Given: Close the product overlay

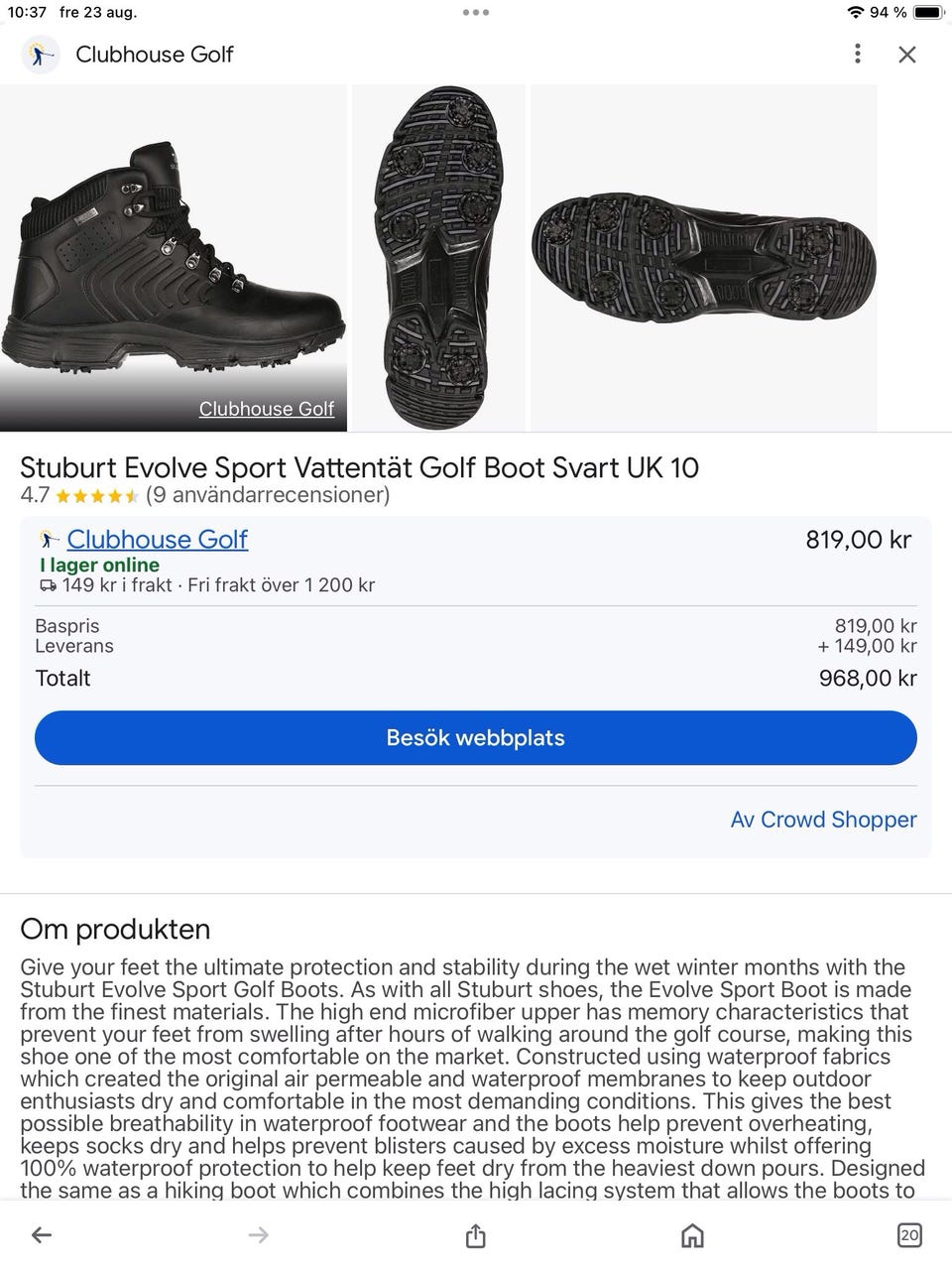Looking at the screenshot, I should (x=906, y=55).
